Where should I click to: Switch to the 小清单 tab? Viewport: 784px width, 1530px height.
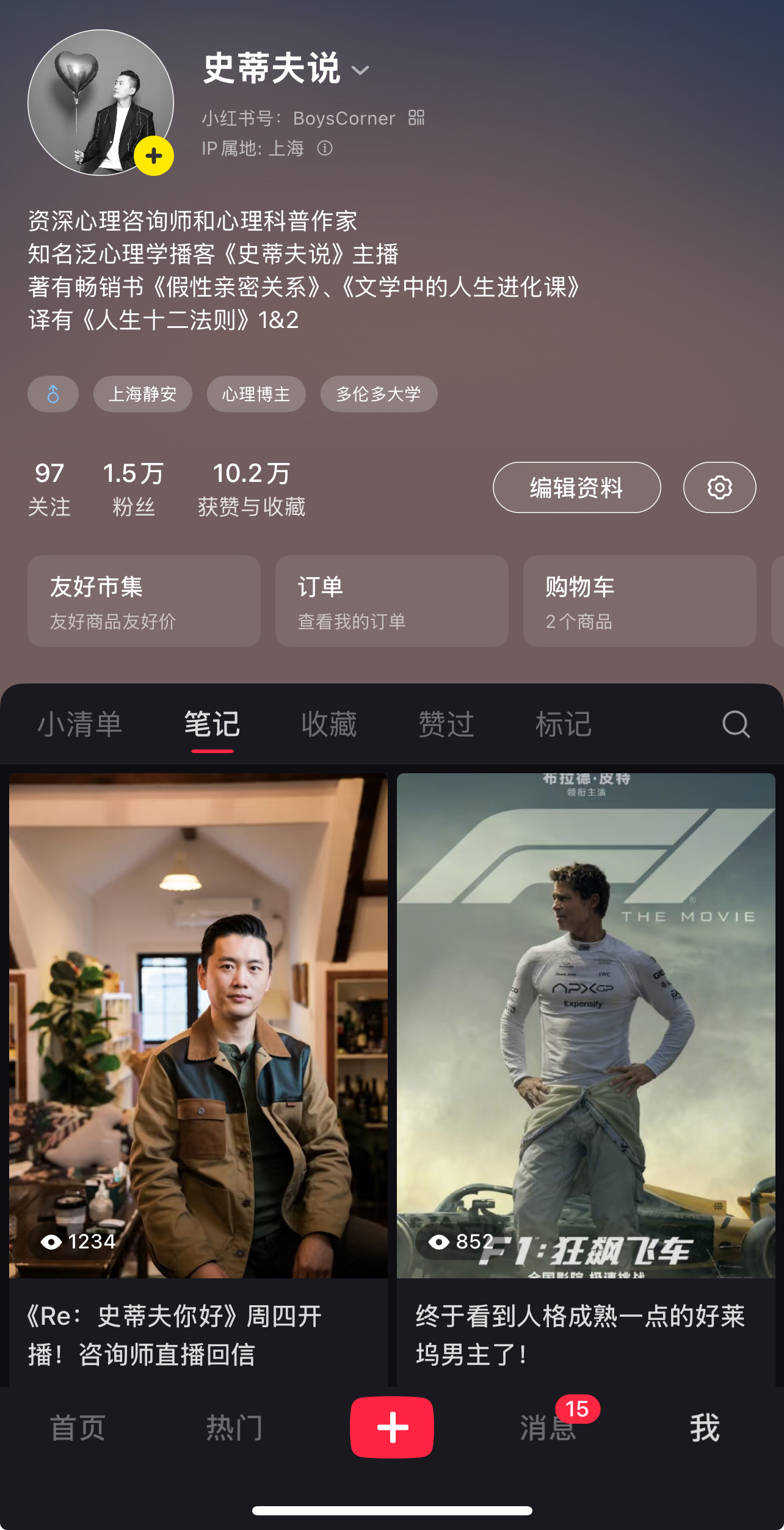coord(80,724)
